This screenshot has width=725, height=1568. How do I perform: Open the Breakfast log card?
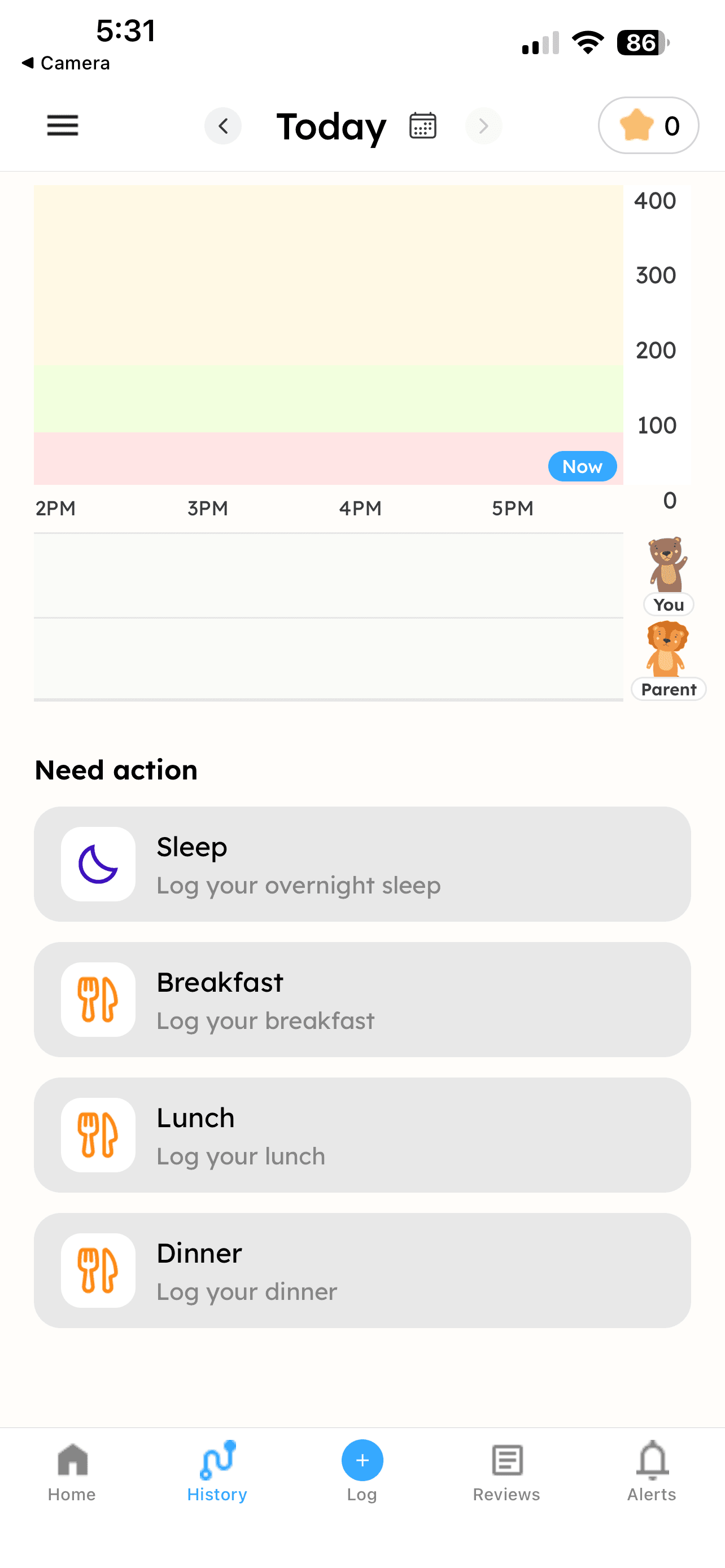point(362,1000)
